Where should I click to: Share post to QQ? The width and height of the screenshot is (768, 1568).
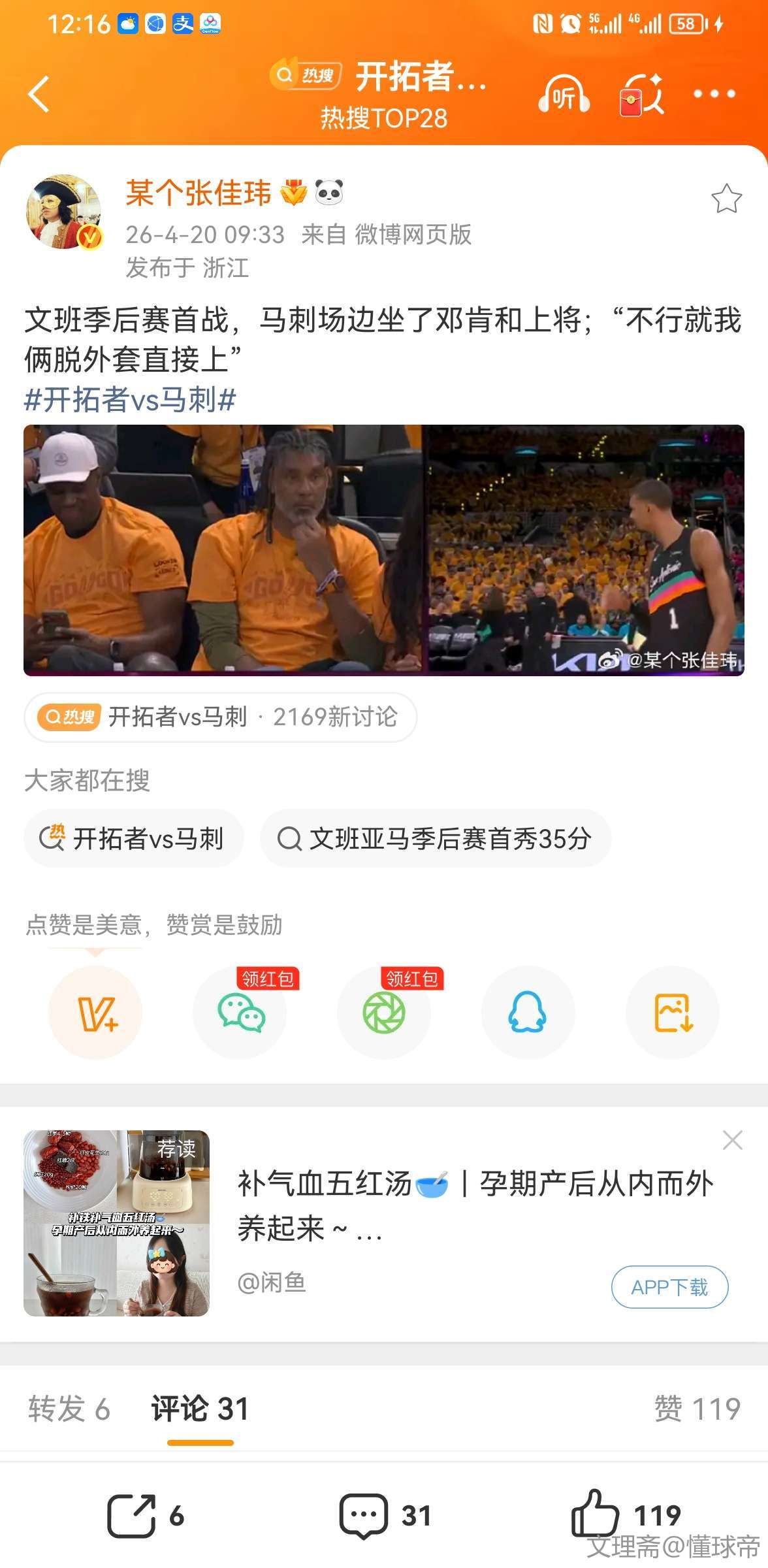coord(528,1013)
